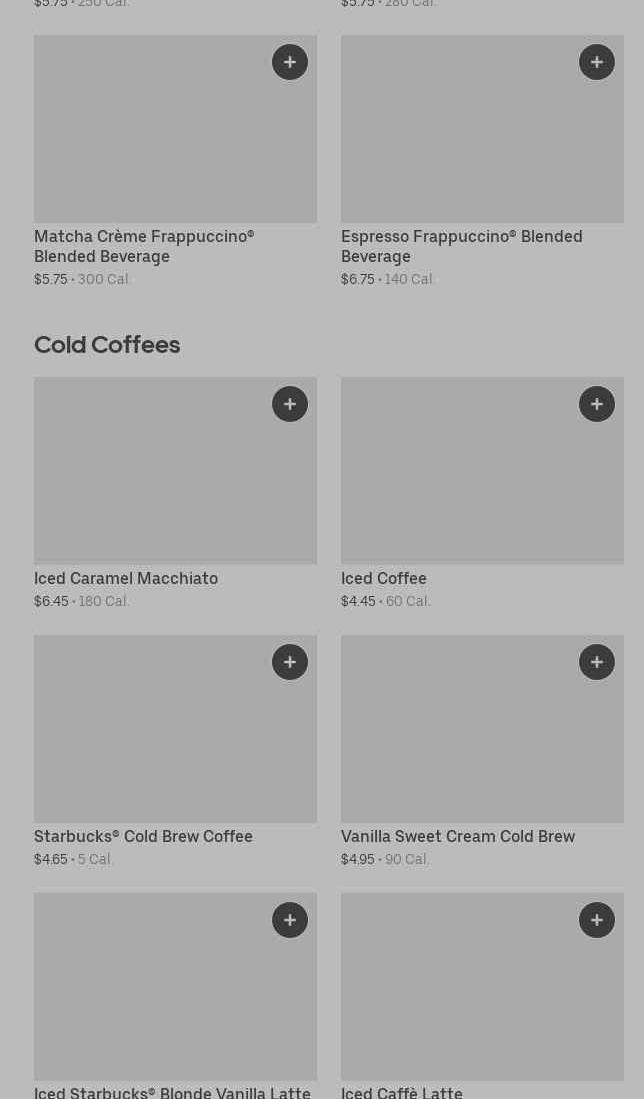Add Vanilla Sweet Cream Cold Brew
The image size is (644, 1099).
[597, 662]
